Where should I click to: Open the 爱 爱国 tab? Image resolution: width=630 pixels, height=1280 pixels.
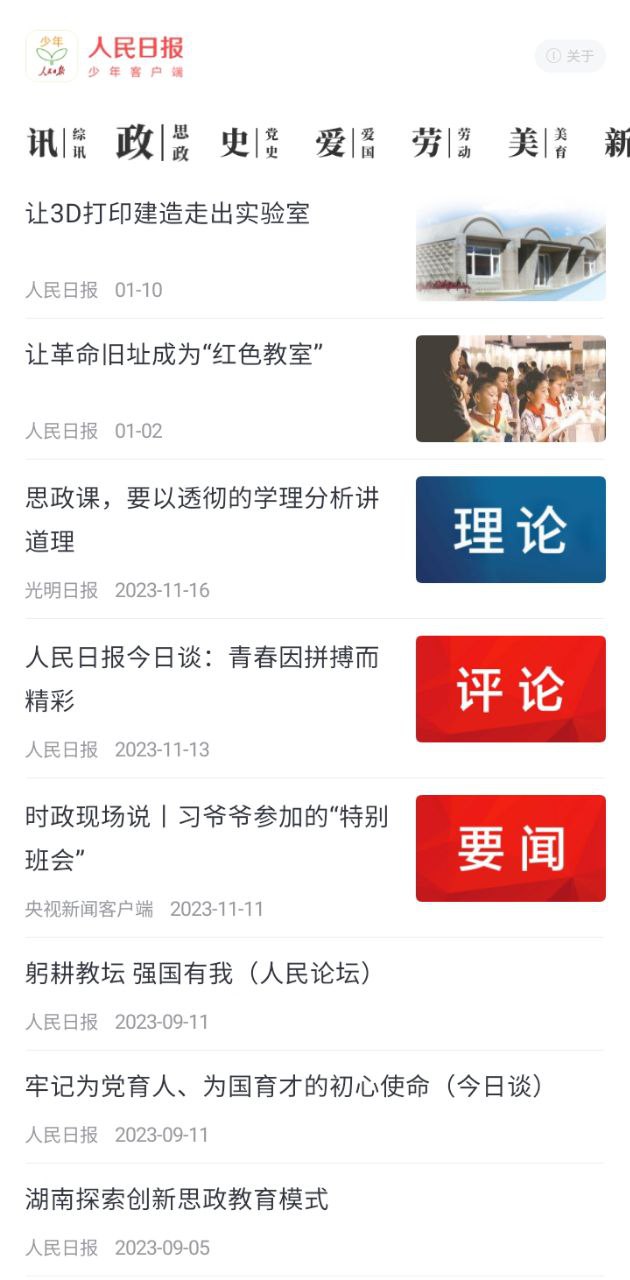pos(345,143)
